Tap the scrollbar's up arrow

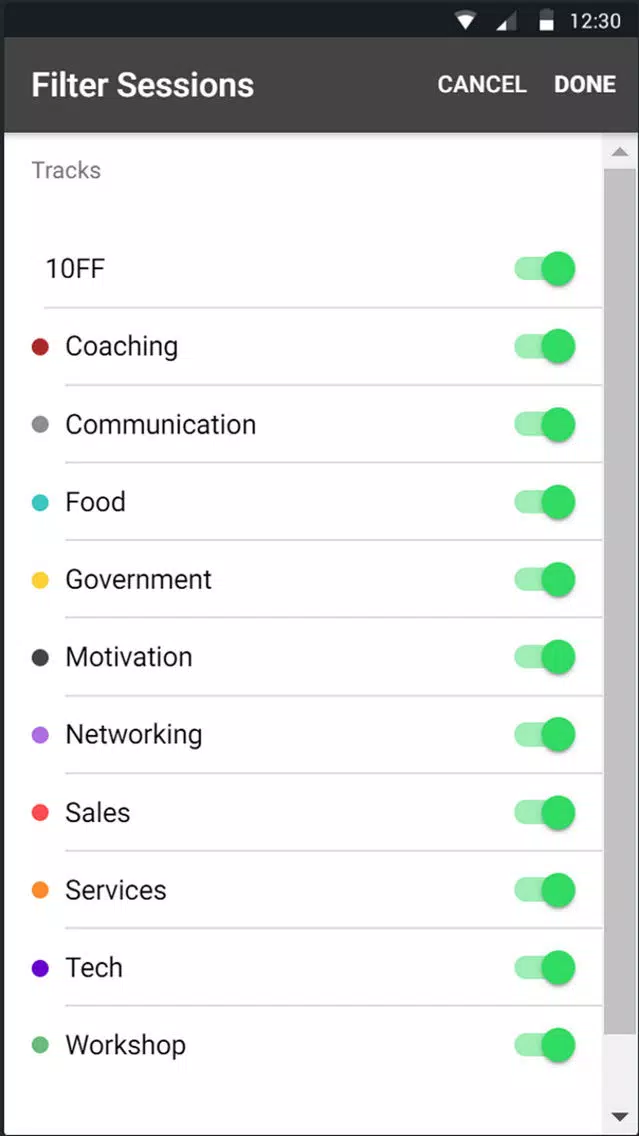tap(619, 151)
